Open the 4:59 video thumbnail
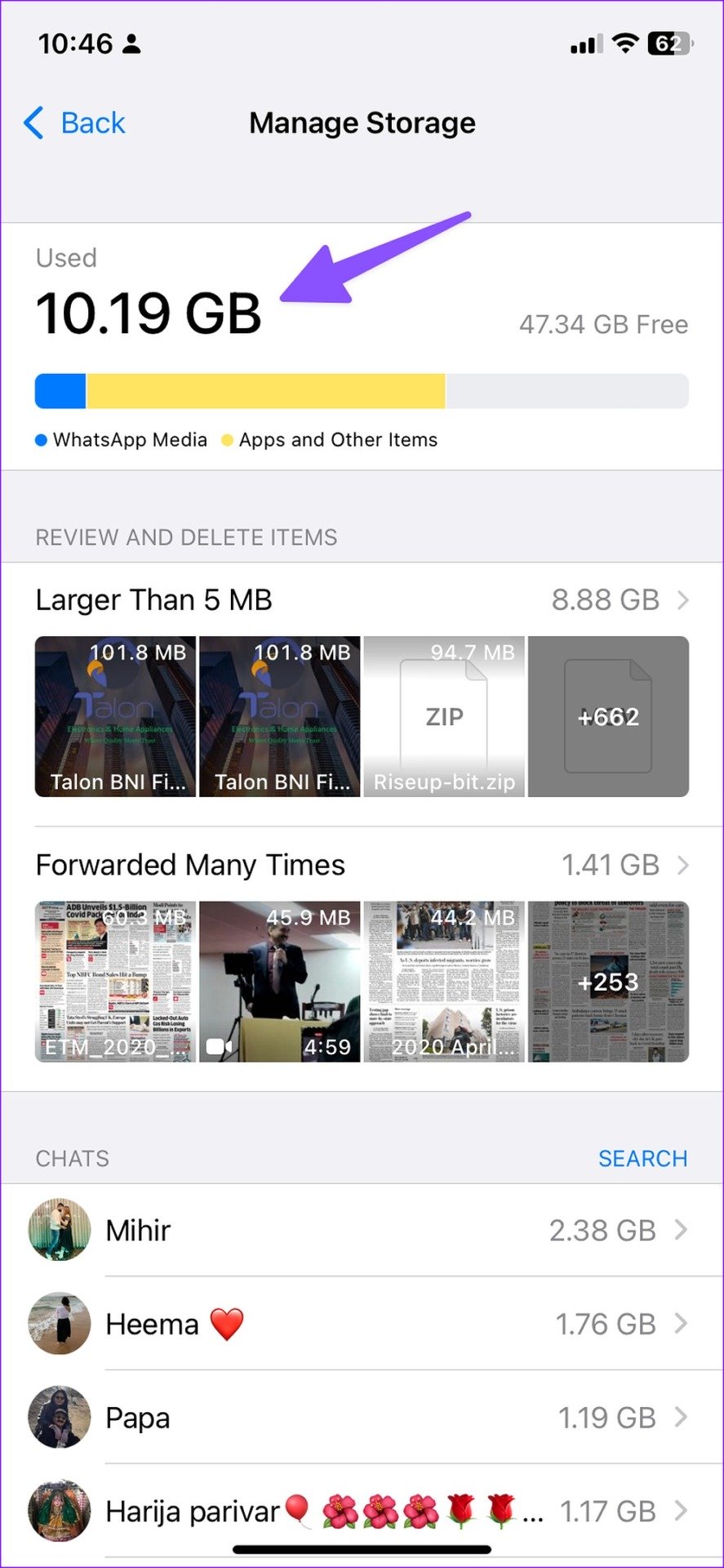Image resolution: width=724 pixels, height=1568 pixels. click(x=279, y=982)
